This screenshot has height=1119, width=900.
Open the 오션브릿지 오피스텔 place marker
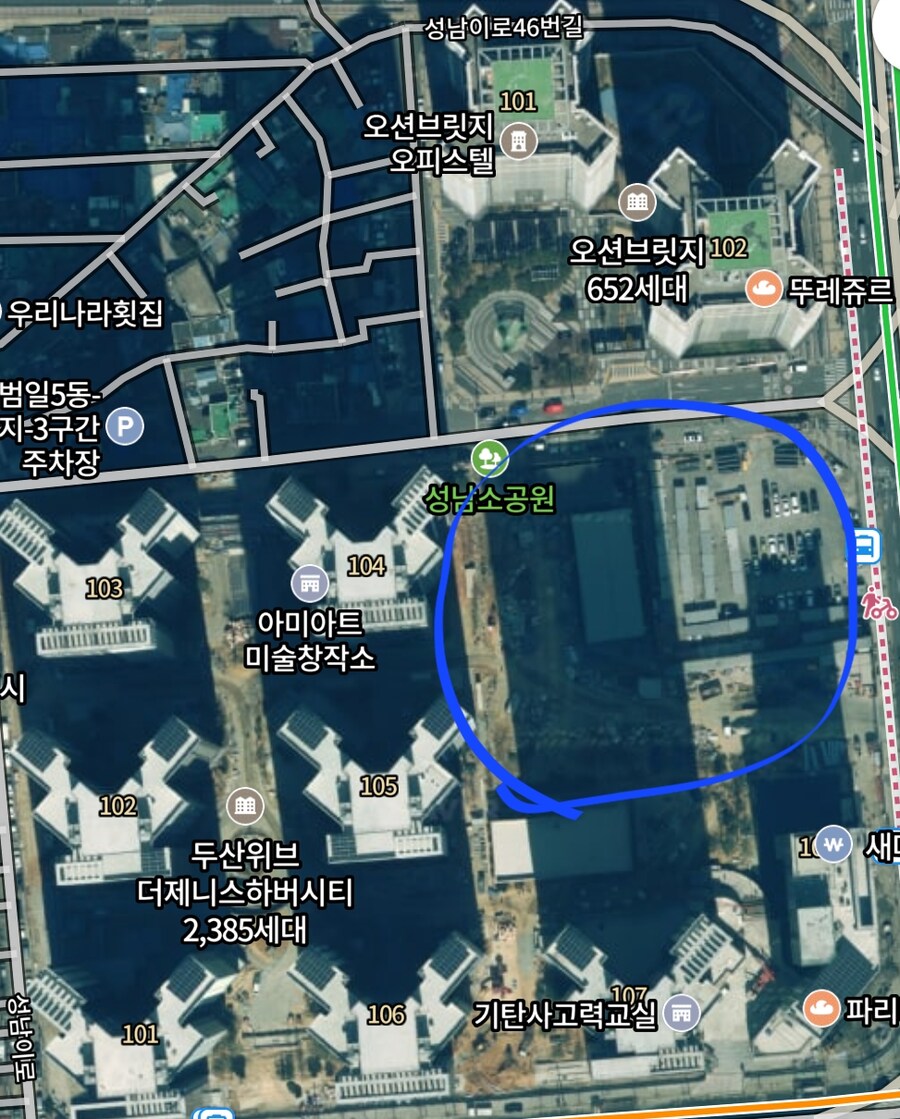(x=518, y=141)
